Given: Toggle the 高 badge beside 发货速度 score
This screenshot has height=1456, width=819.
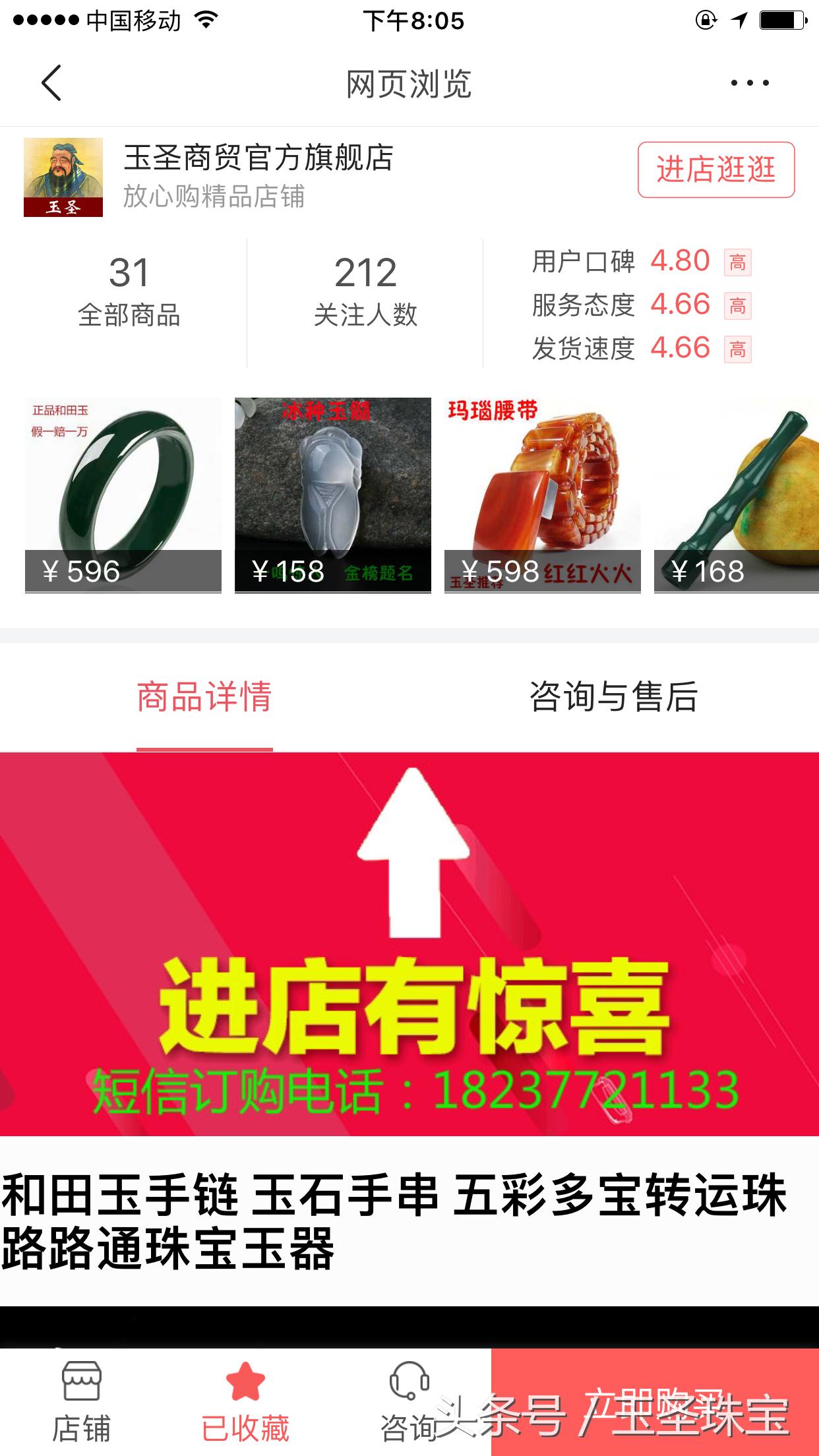Looking at the screenshot, I should (x=739, y=348).
